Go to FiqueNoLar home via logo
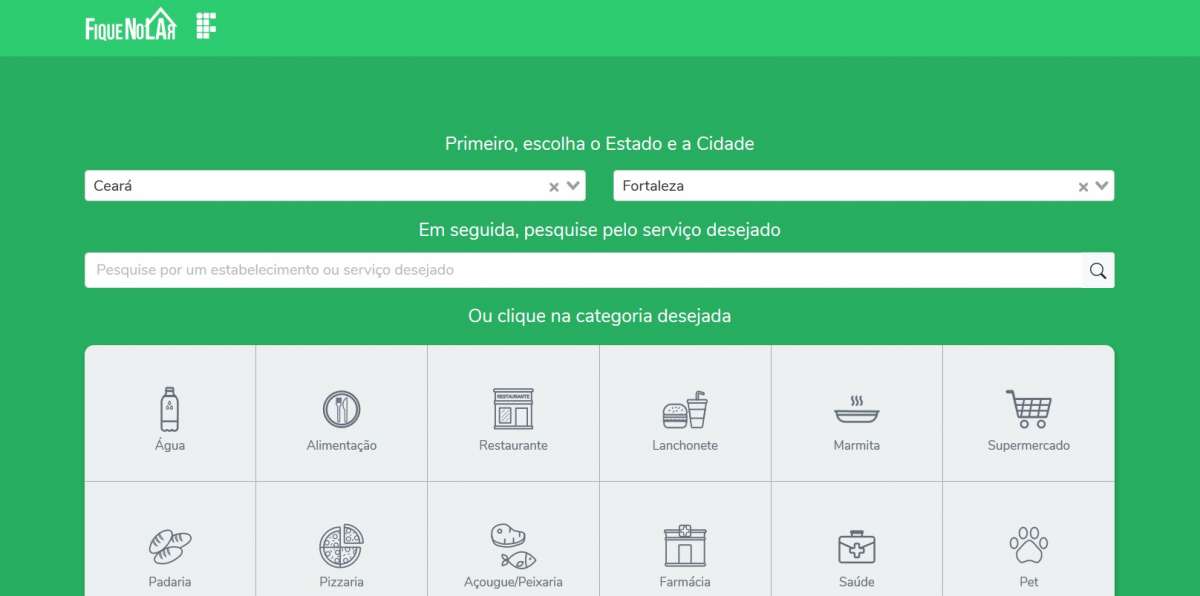Image resolution: width=1200 pixels, height=596 pixels. pos(130,25)
